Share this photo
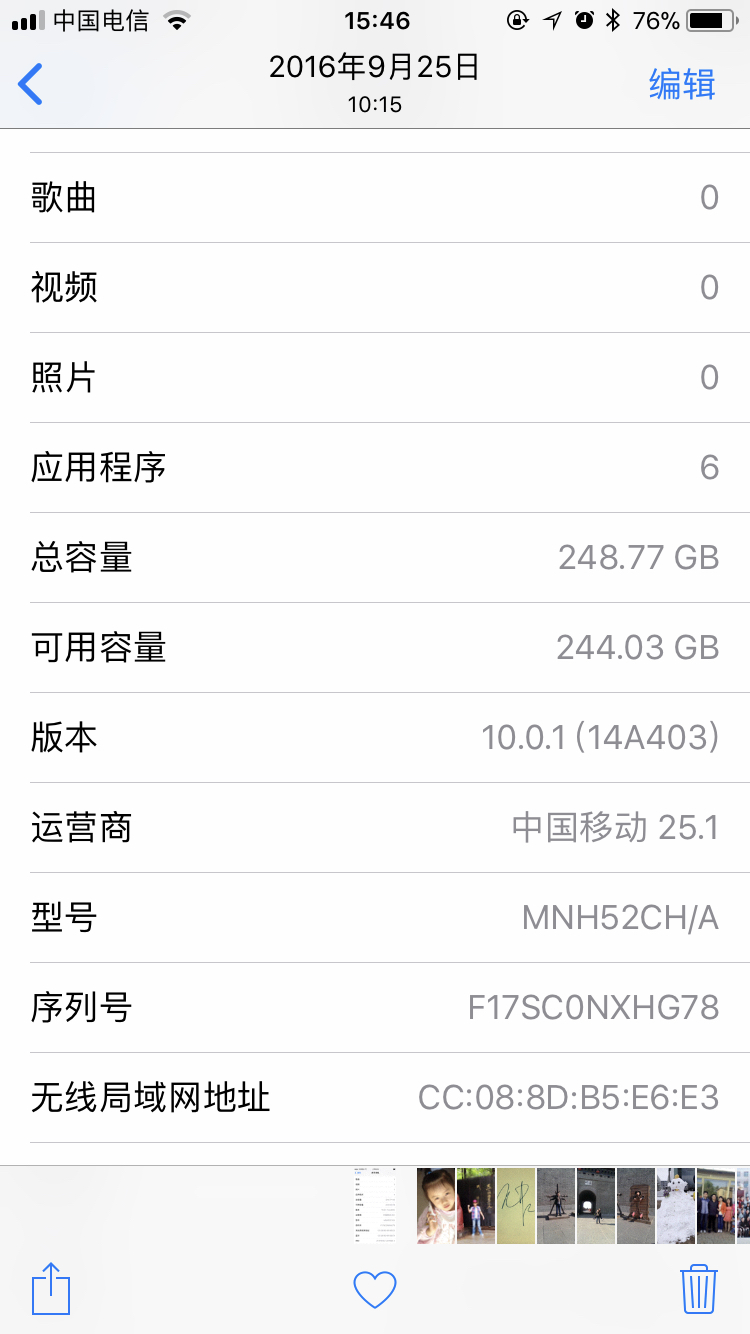This screenshot has width=750, height=1334. pyautogui.click(x=51, y=1289)
